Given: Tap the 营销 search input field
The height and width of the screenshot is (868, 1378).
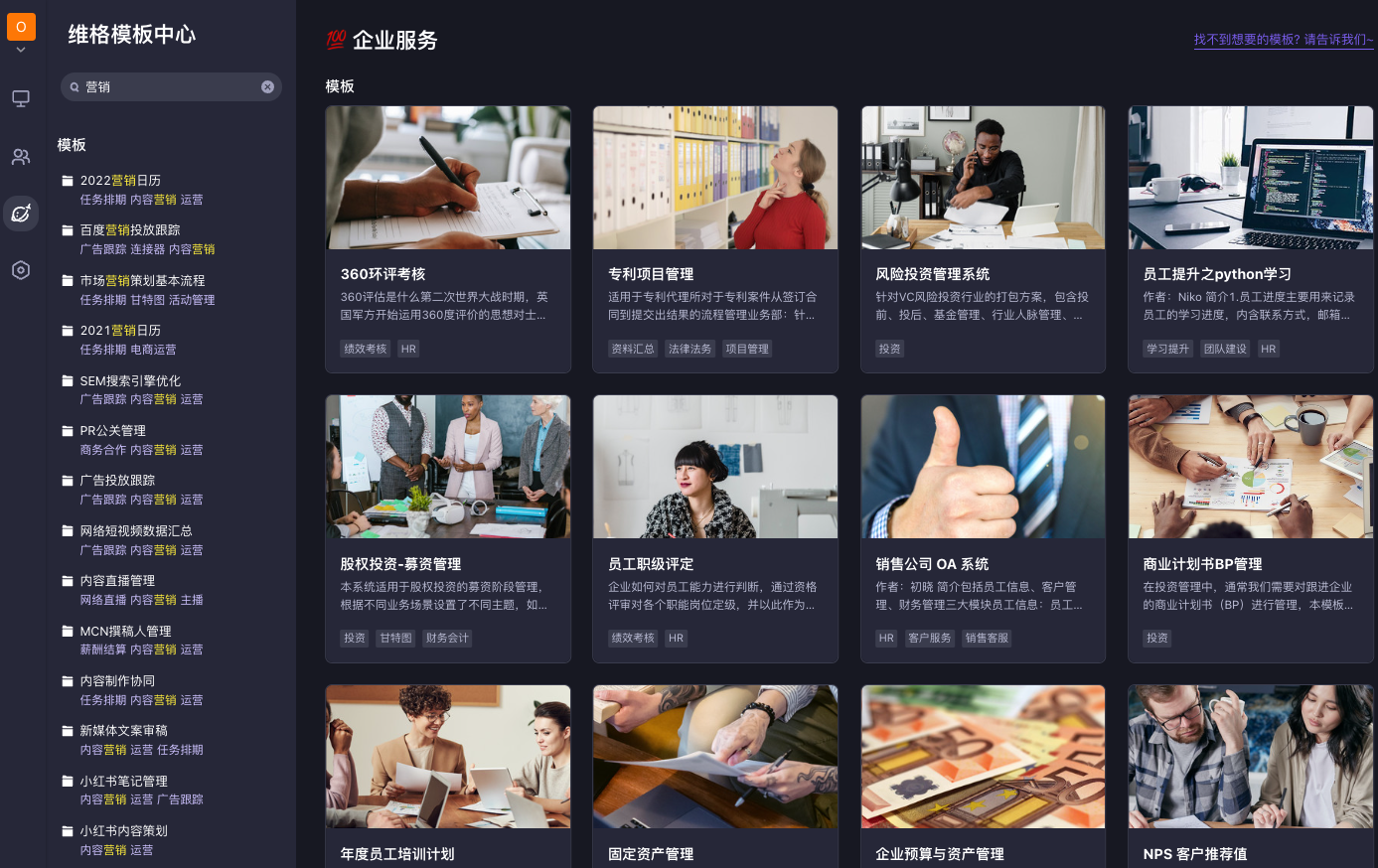Looking at the screenshot, I should pyautogui.click(x=169, y=87).
